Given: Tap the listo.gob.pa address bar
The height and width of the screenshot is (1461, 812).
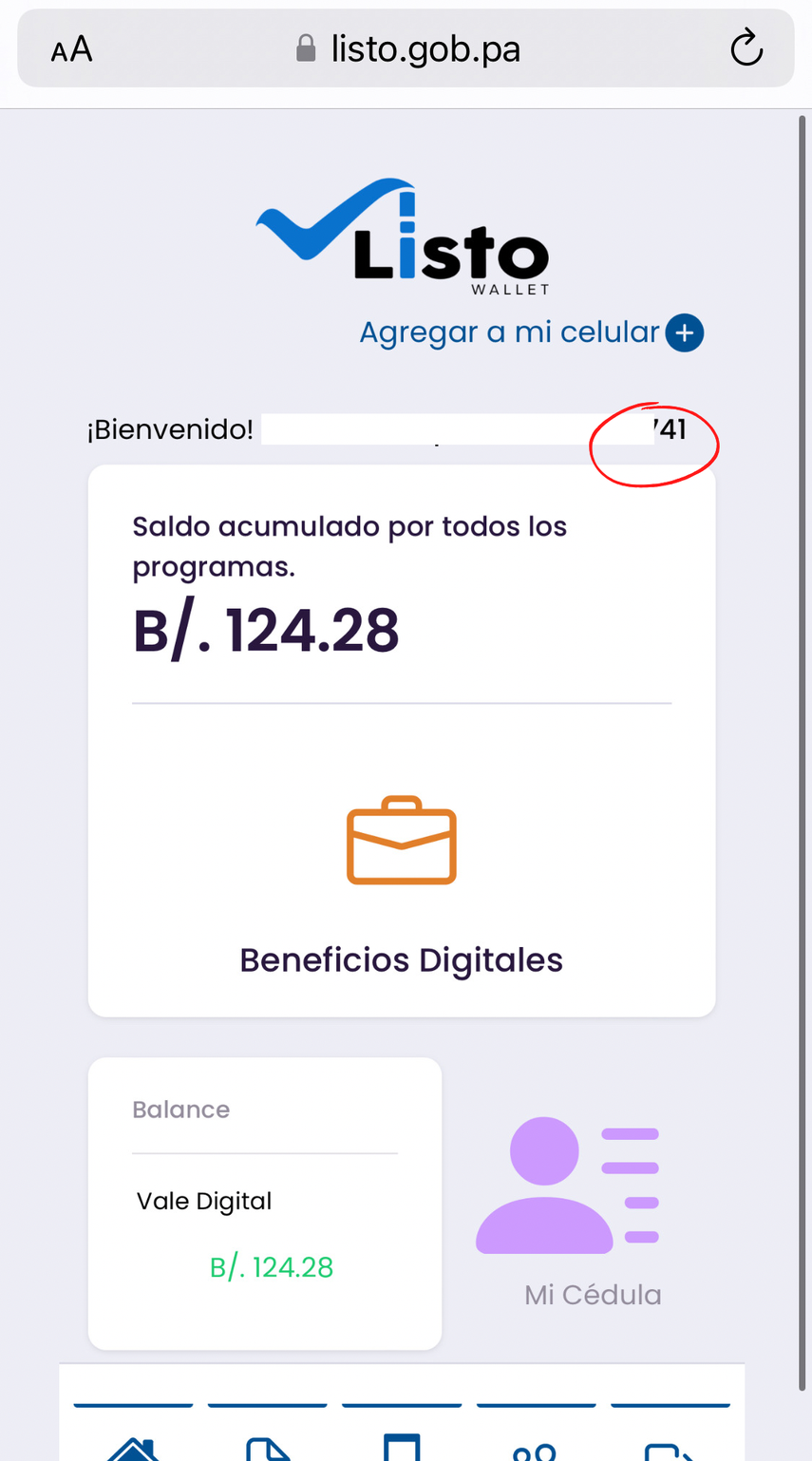Looking at the screenshot, I should (x=425, y=47).
